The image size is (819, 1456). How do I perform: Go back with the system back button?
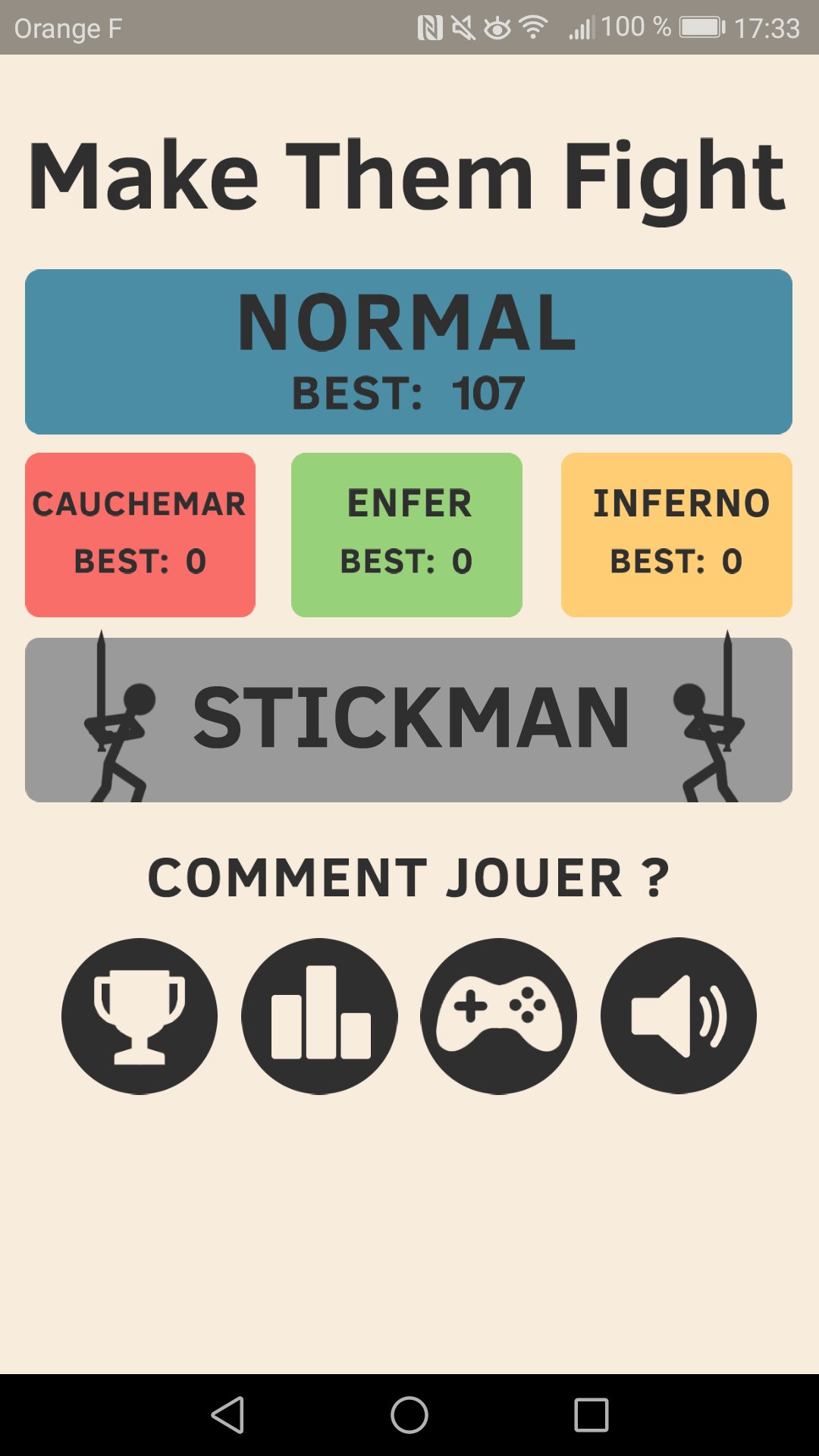point(227,1415)
